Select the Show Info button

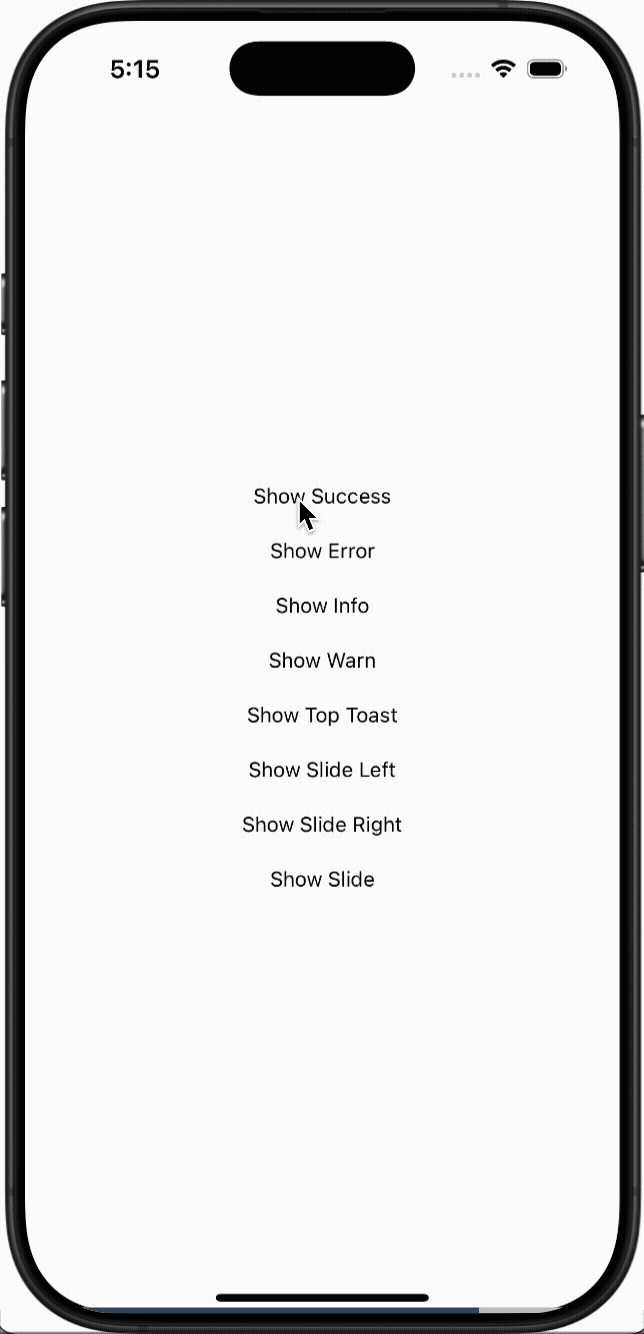point(322,606)
